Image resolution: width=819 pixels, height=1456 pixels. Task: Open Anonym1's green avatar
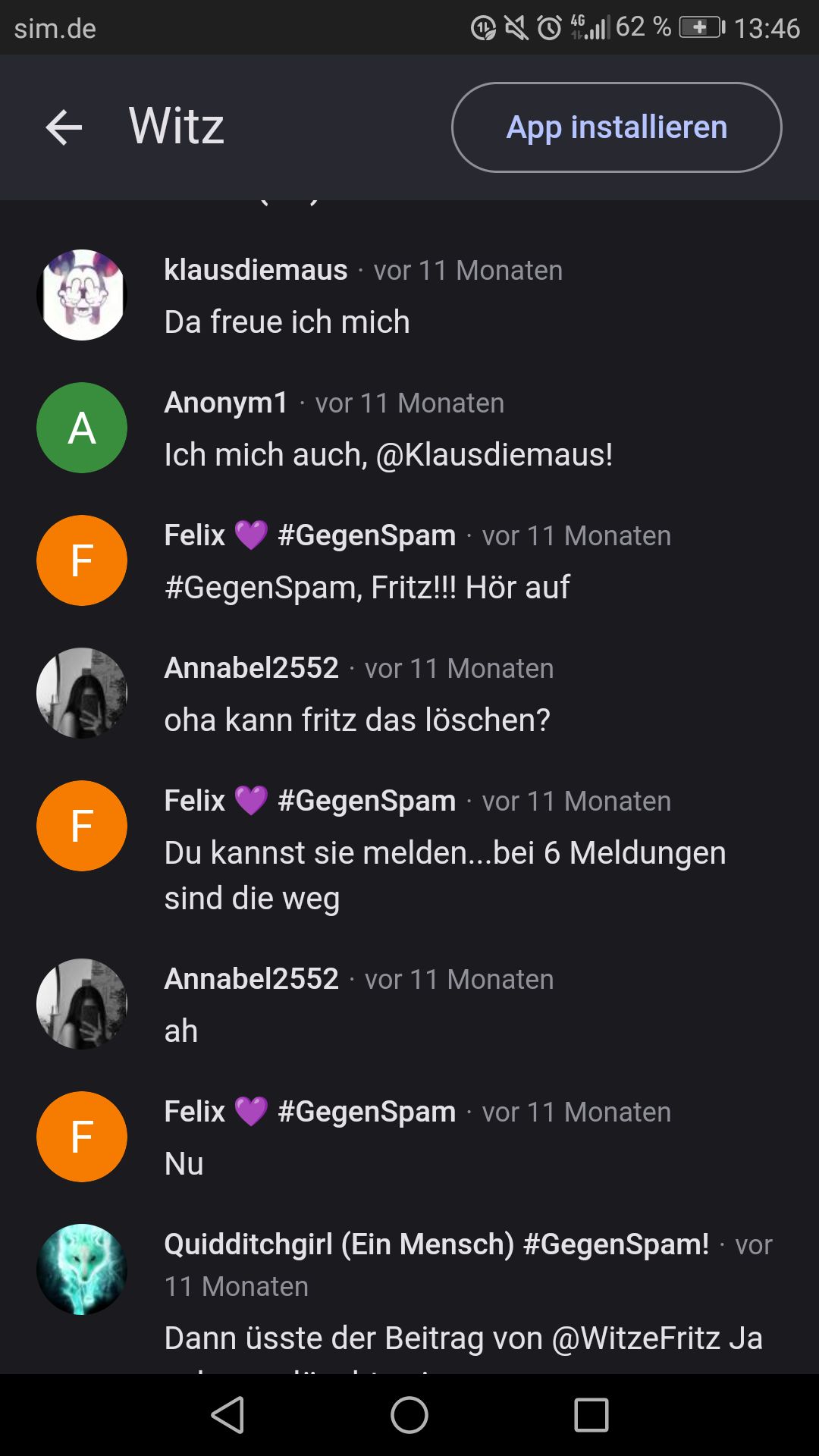[x=82, y=428]
